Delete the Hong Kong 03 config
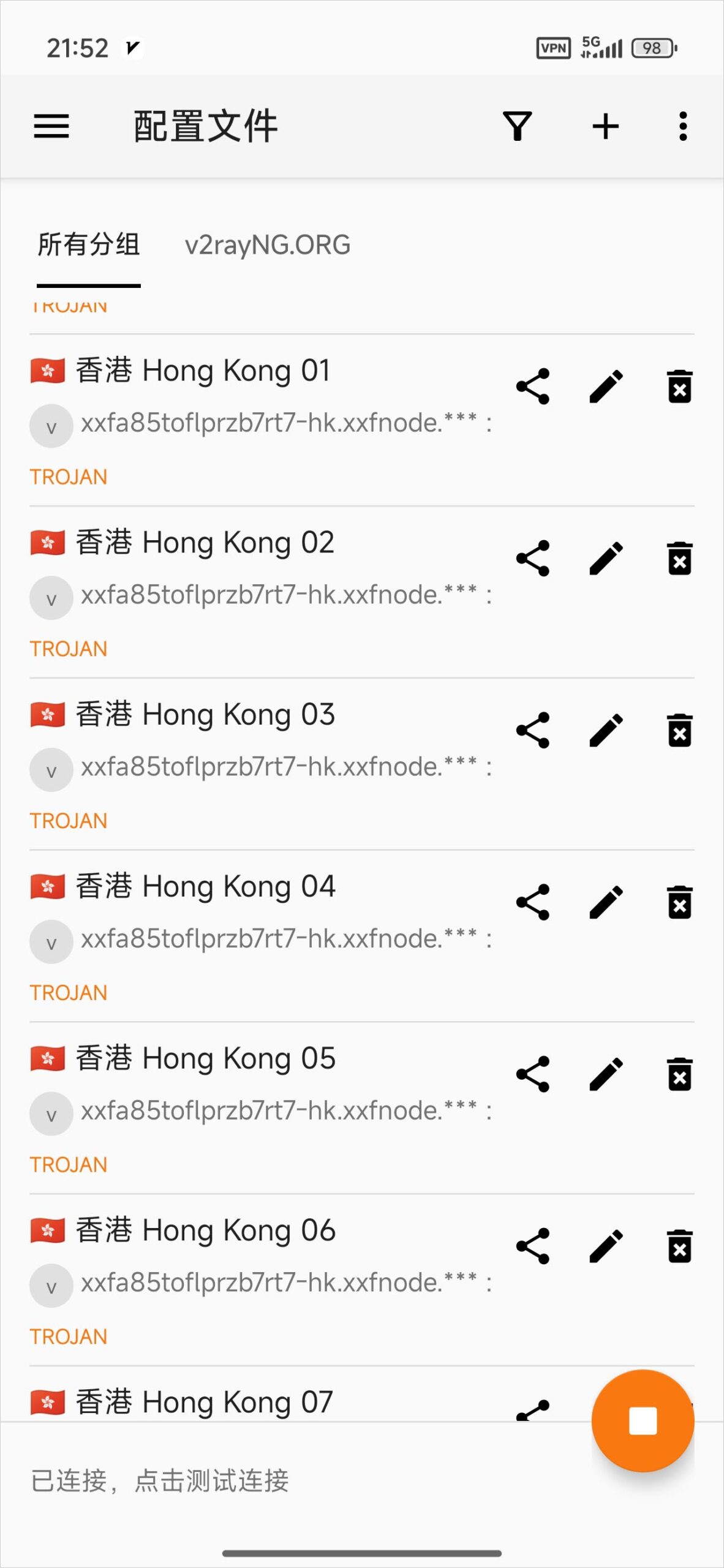Viewport: 724px width, 1568px height. coord(679,731)
